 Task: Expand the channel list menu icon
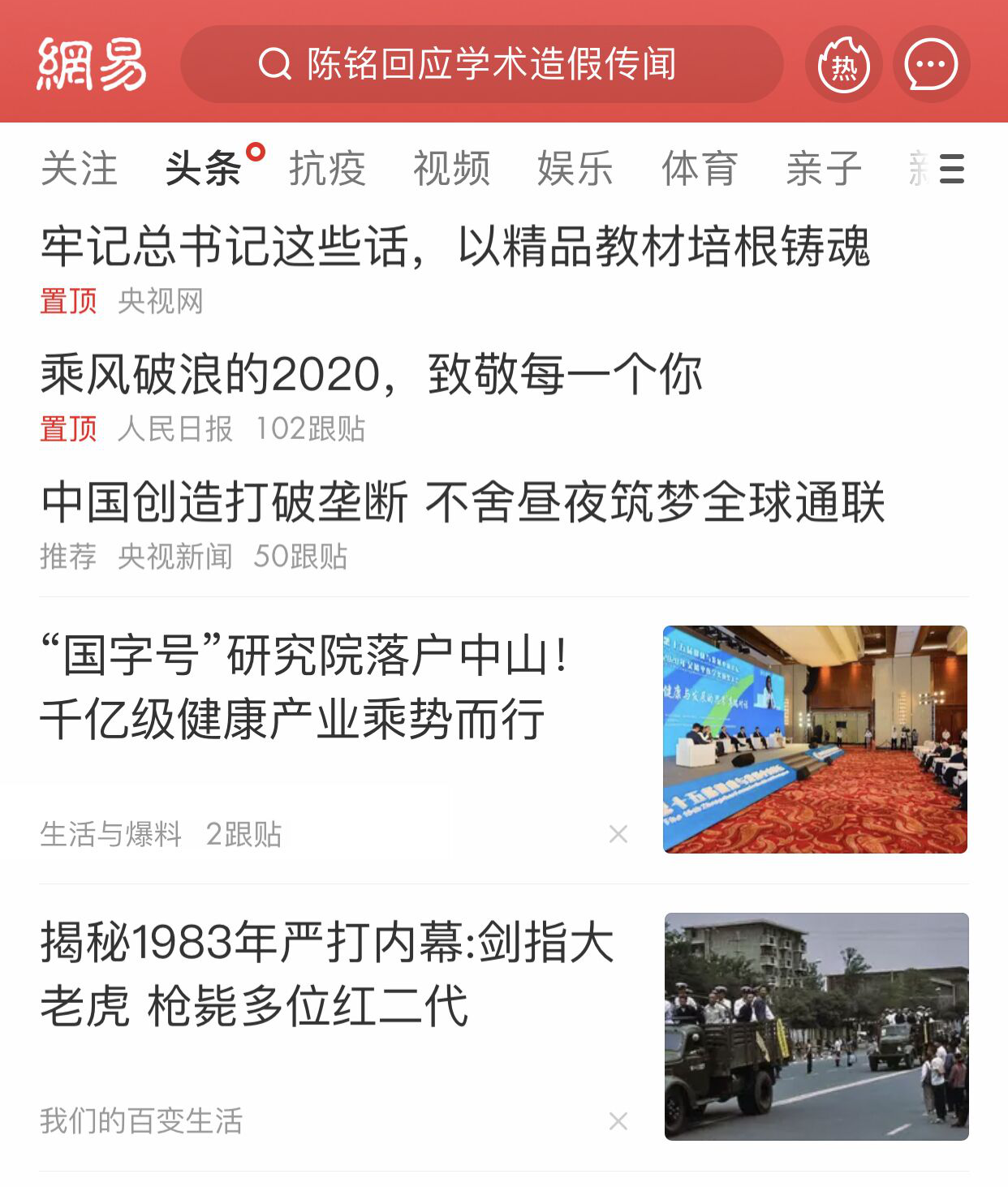click(951, 170)
